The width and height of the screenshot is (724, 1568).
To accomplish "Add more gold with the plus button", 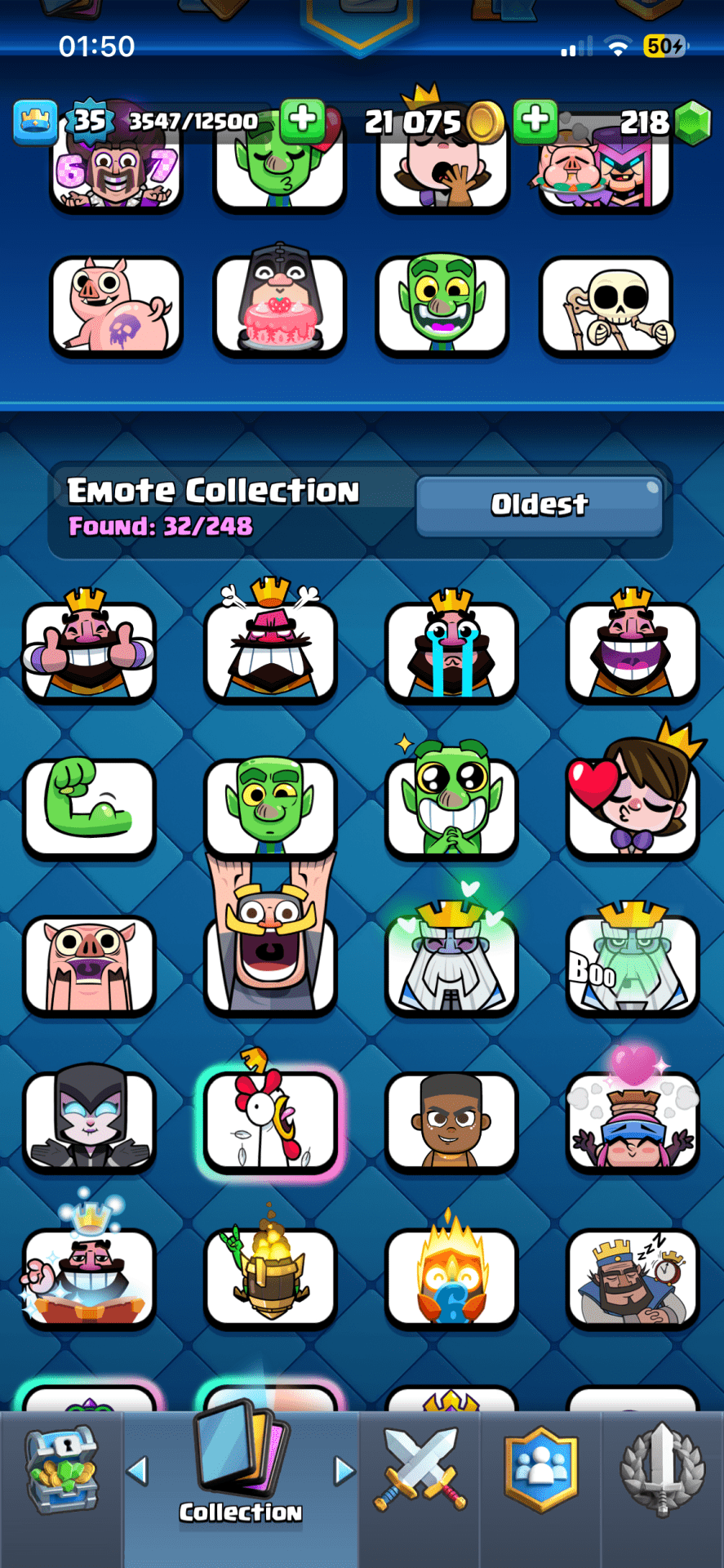I will [535, 120].
